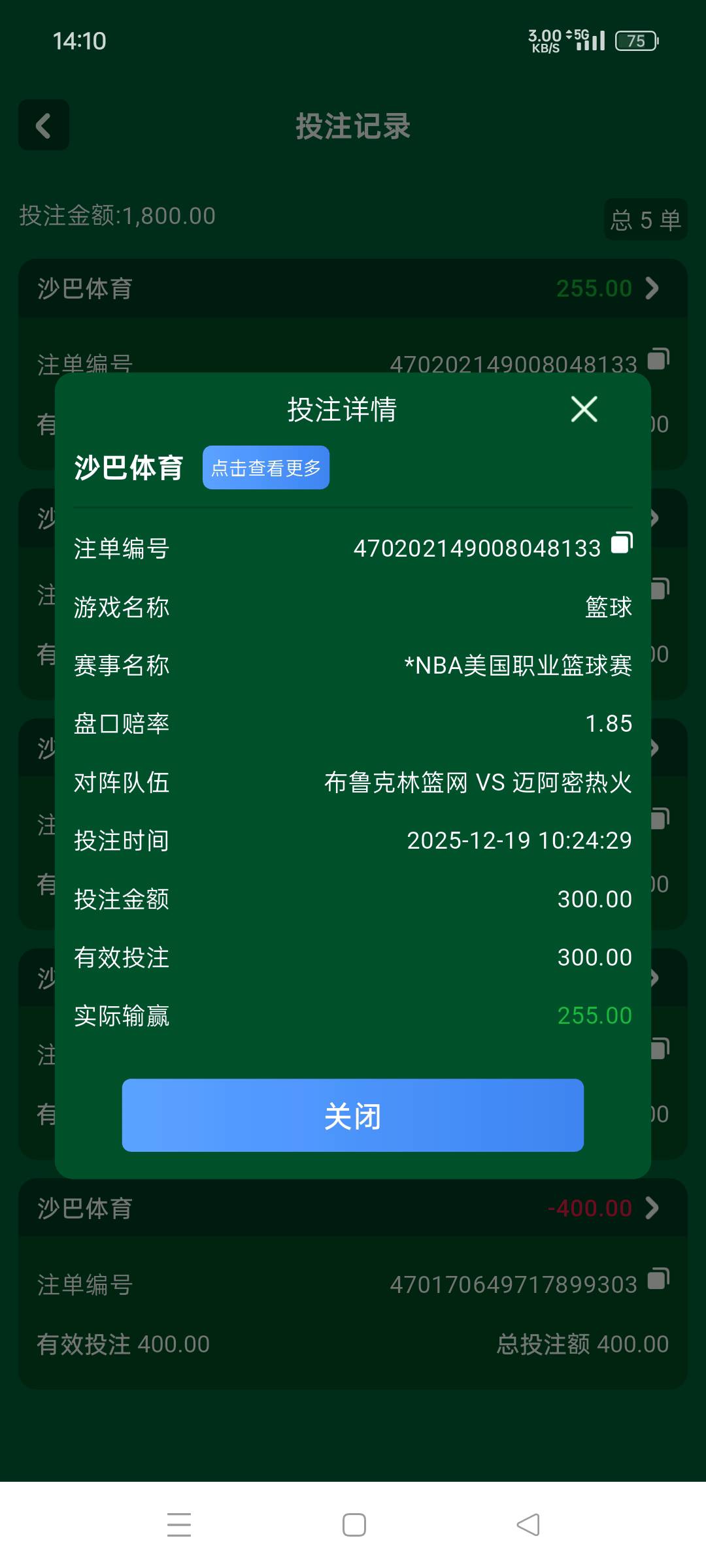This screenshot has height=1568, width=706.
Task: Tap the Android home circle button
Action: [353, 1524]
